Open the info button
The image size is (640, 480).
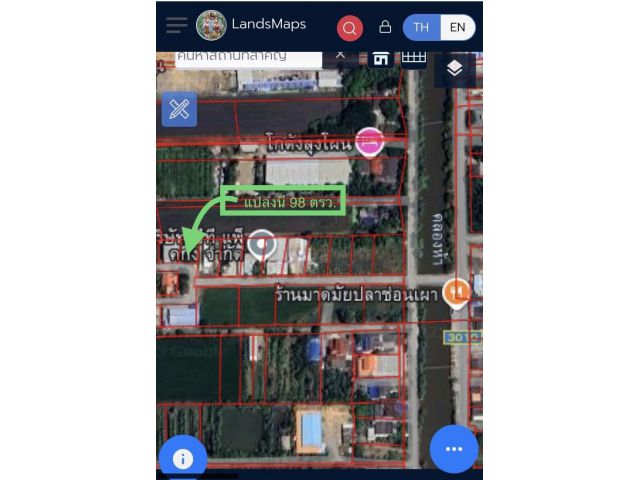pyautogui.click(x=182, y=459)
